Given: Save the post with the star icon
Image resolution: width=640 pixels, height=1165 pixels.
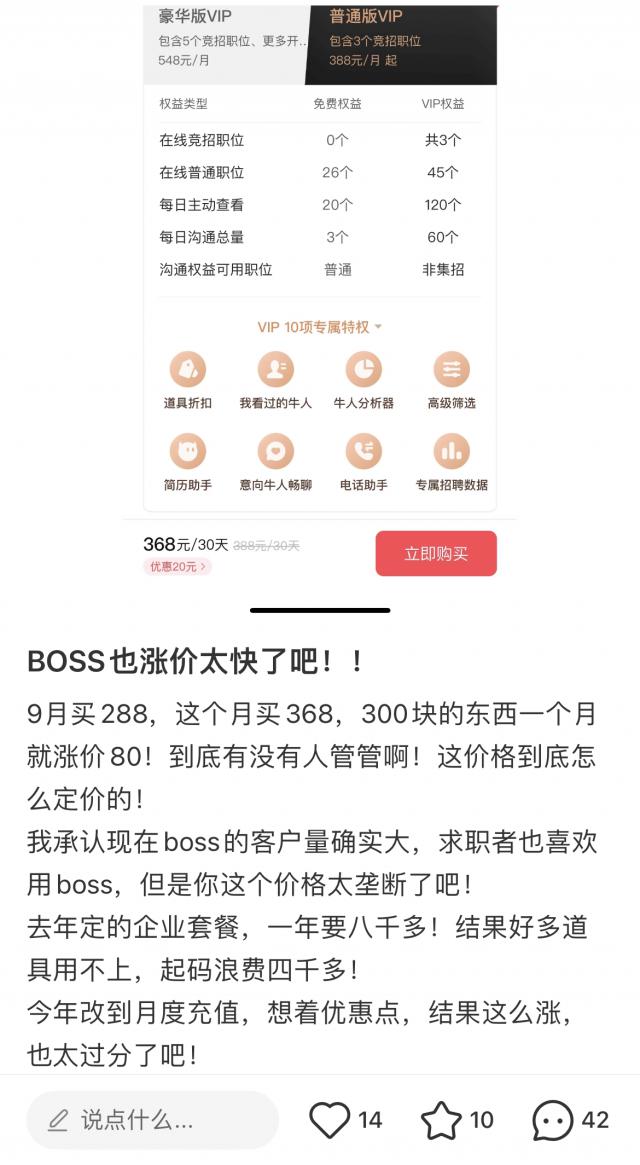Looking at the screenshot, I should click(441, 1120).
